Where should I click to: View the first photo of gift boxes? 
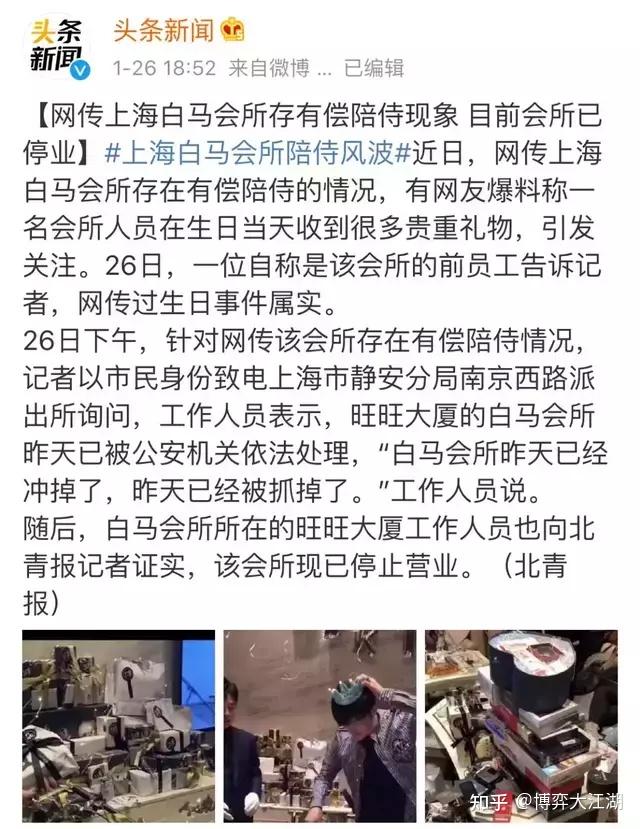coord(119,725)
